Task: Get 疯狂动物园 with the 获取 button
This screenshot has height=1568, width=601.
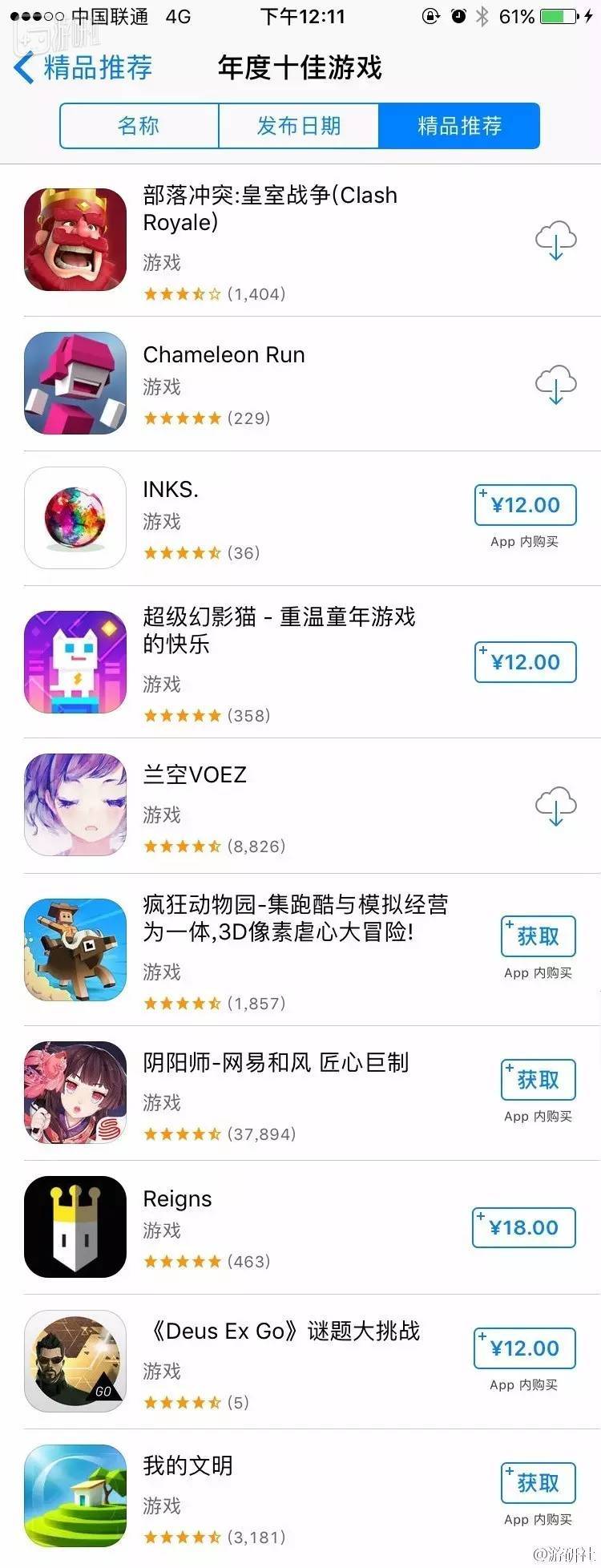Action: coord(538,936)
